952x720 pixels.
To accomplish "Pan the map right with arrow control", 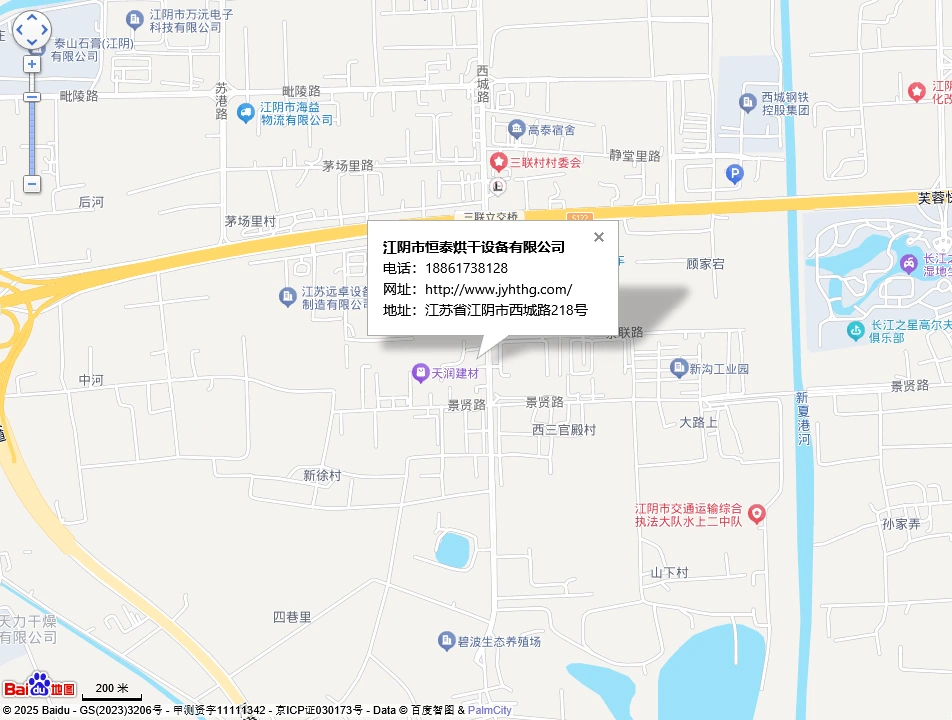I will tap(45, 31).
